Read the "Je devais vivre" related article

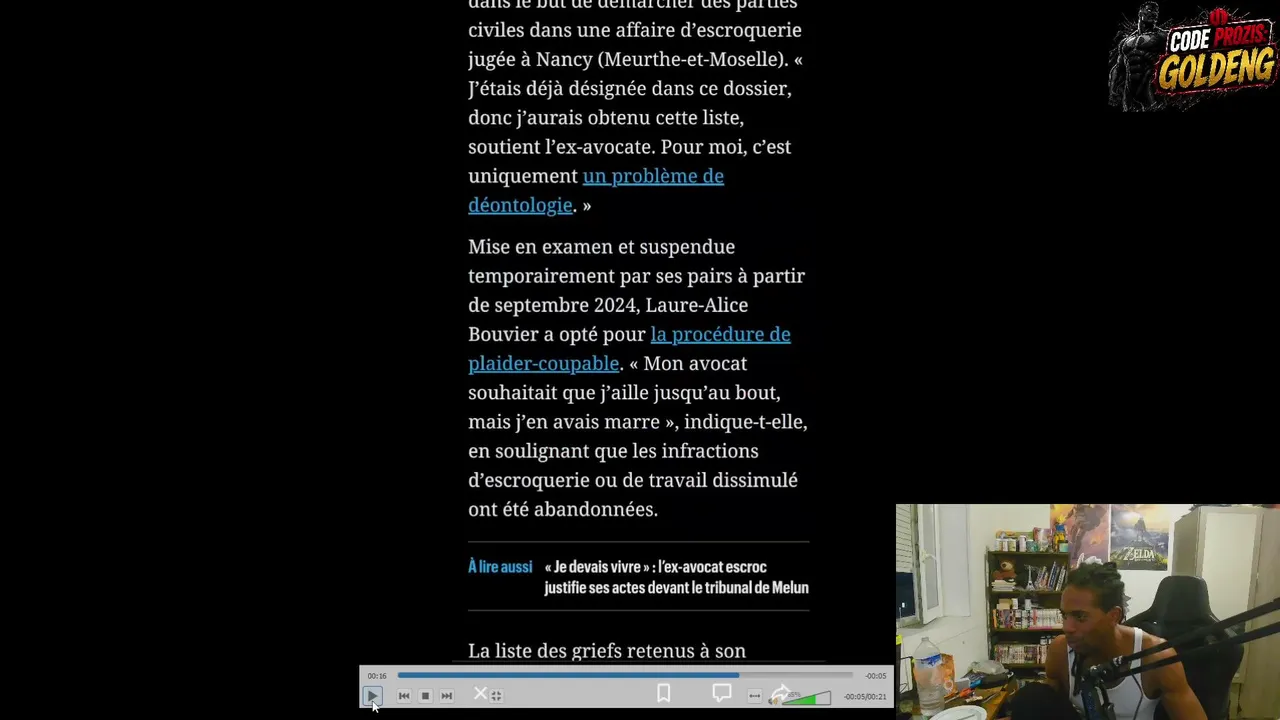point(676,577)
